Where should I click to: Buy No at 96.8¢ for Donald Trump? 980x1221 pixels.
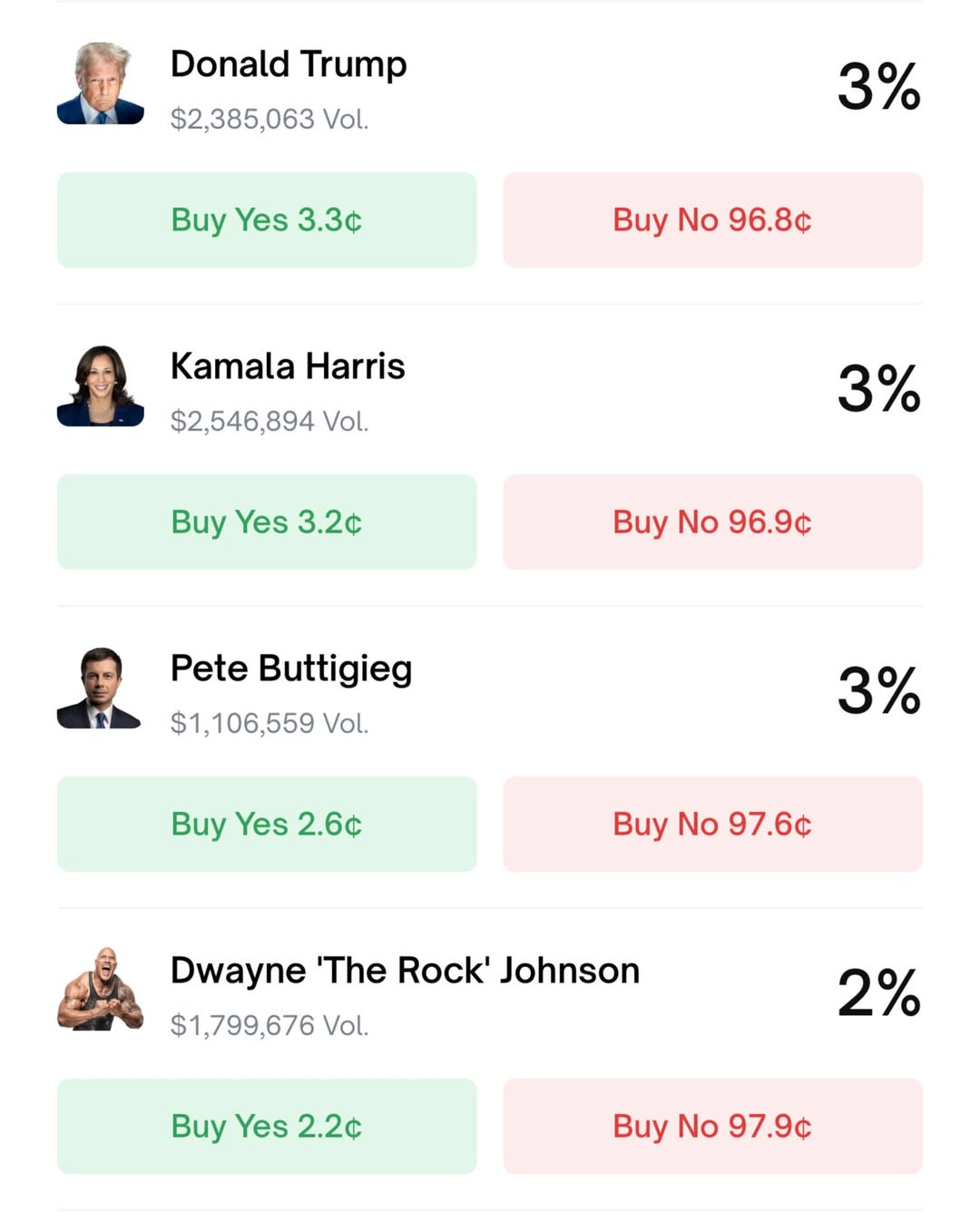(x=712, y=220)
